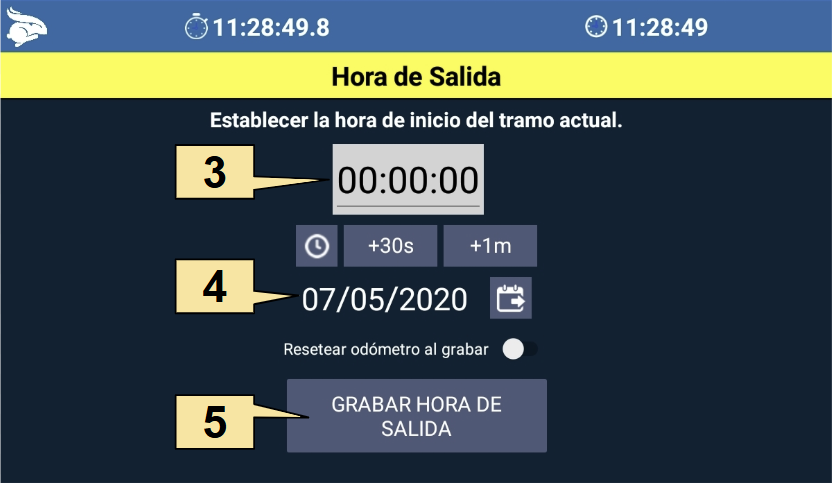Tap the 00:00:00 start time field
832x483 pixels.
click(x=408, y=180)
